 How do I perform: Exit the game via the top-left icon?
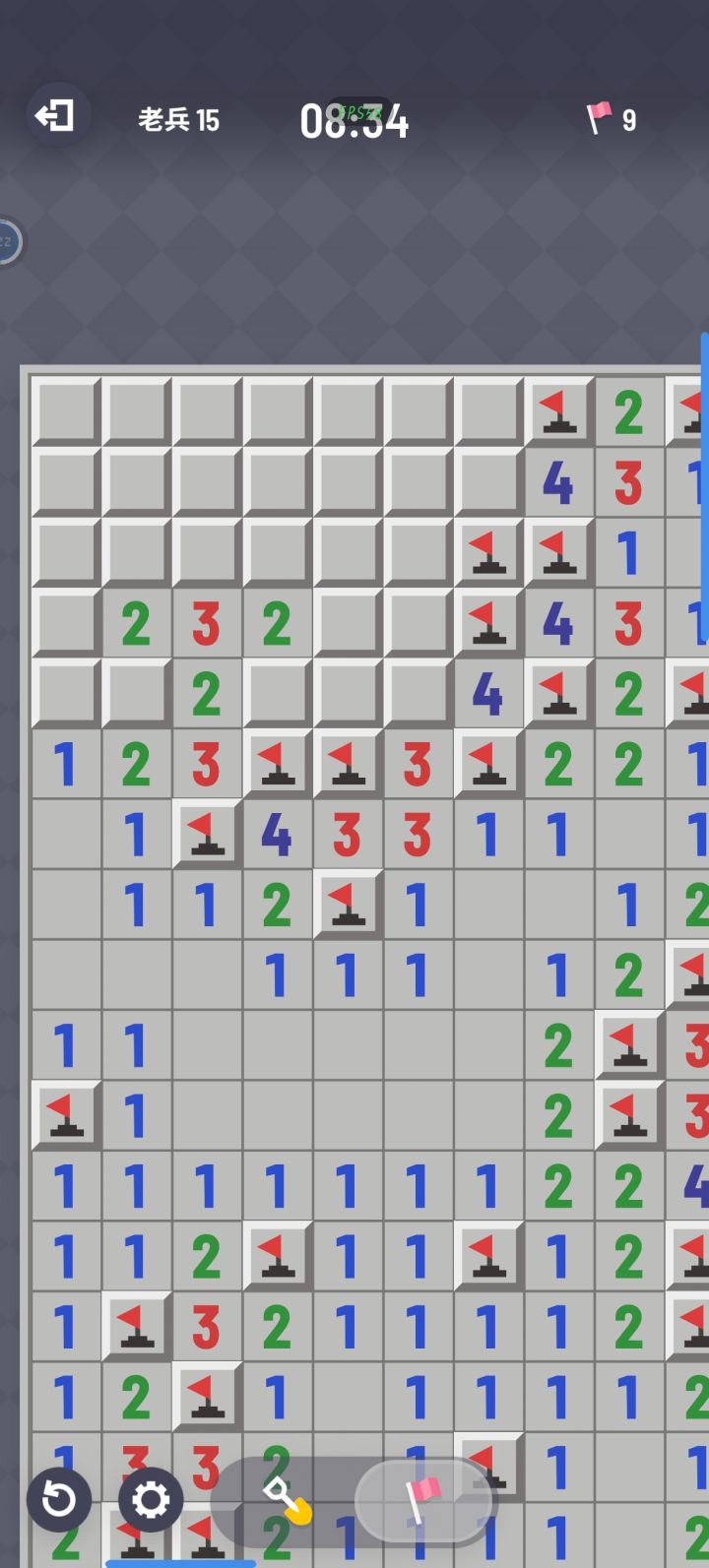(x=57, y=115)
